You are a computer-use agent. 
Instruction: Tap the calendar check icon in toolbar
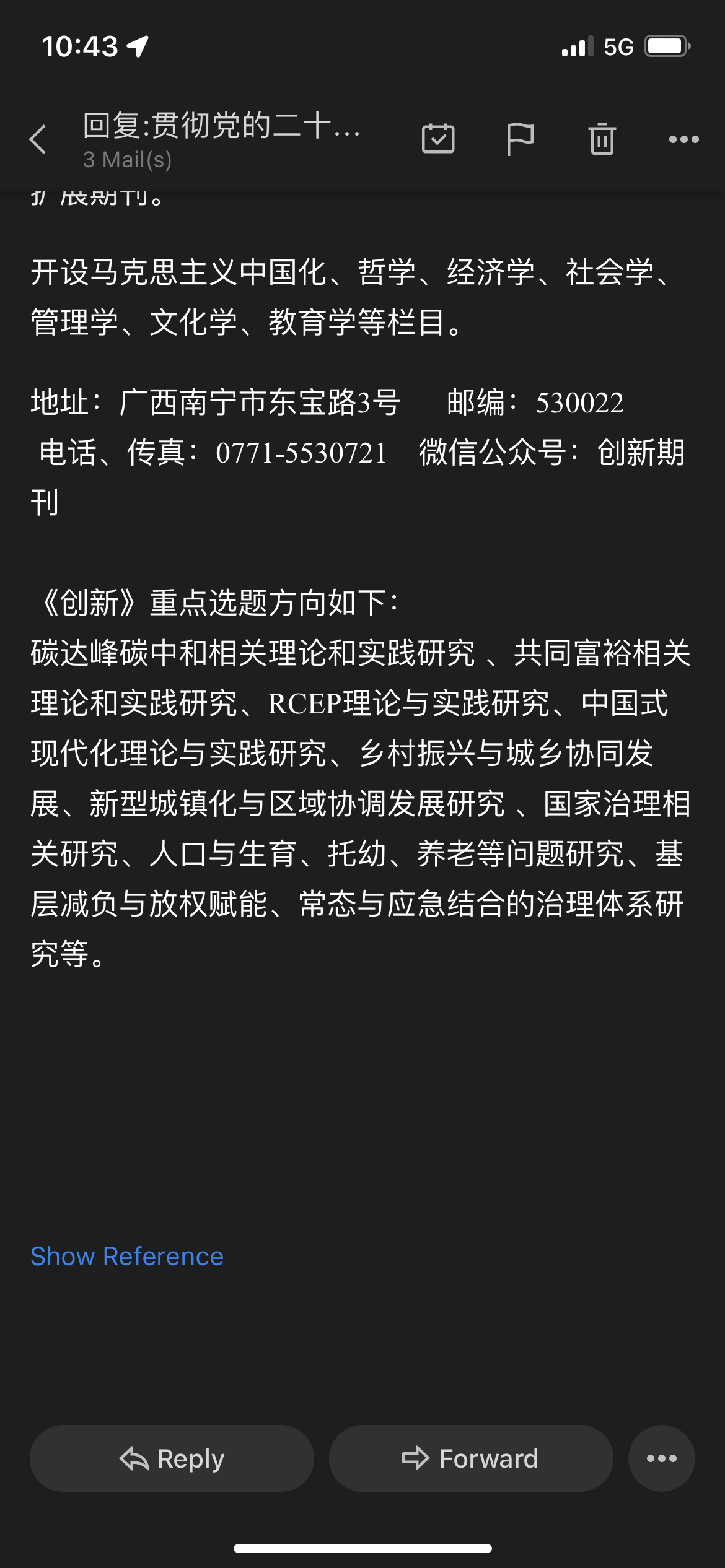(x=438, y=139)
